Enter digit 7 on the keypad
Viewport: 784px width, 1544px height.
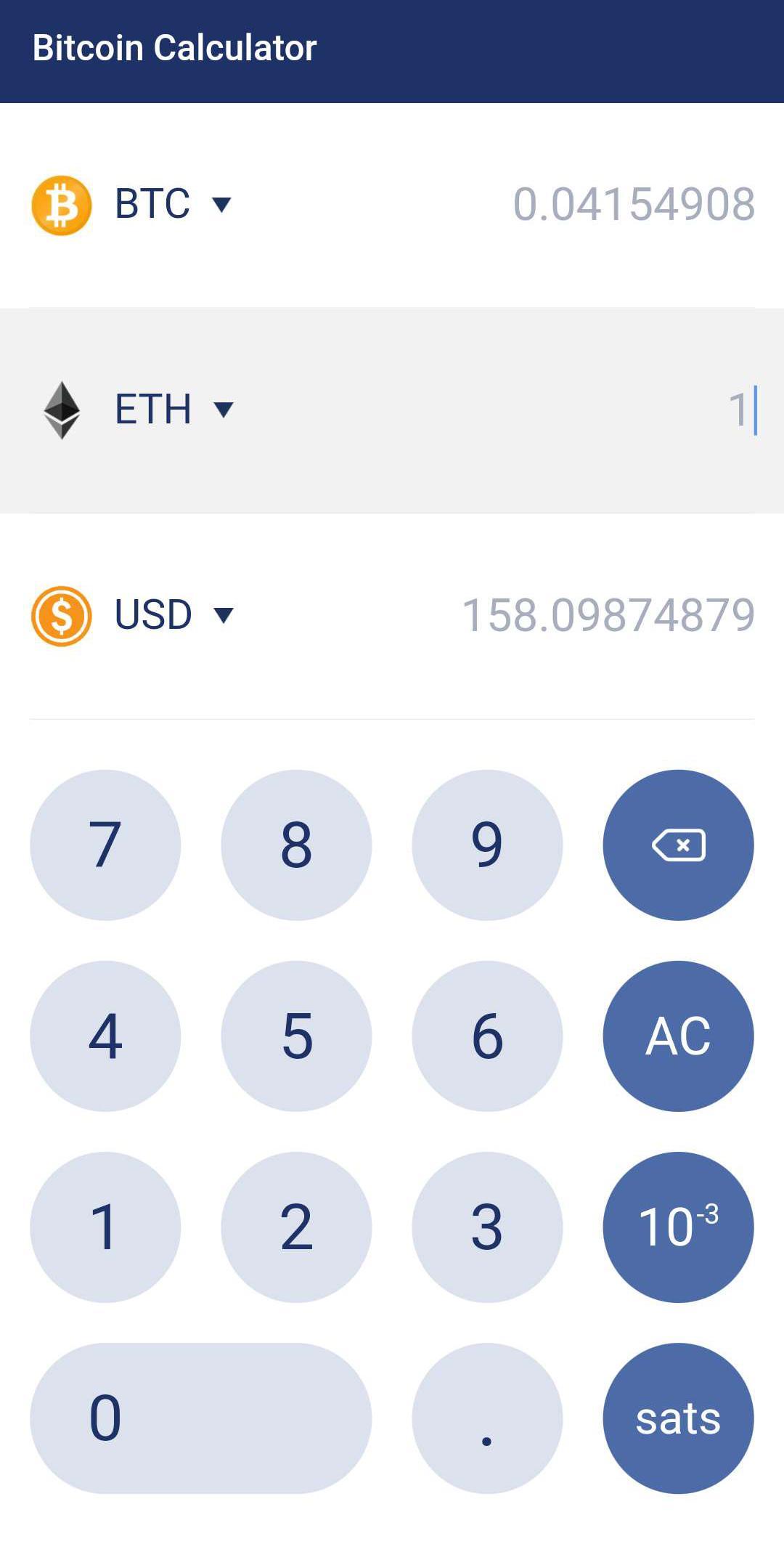(x=105, y=845)
